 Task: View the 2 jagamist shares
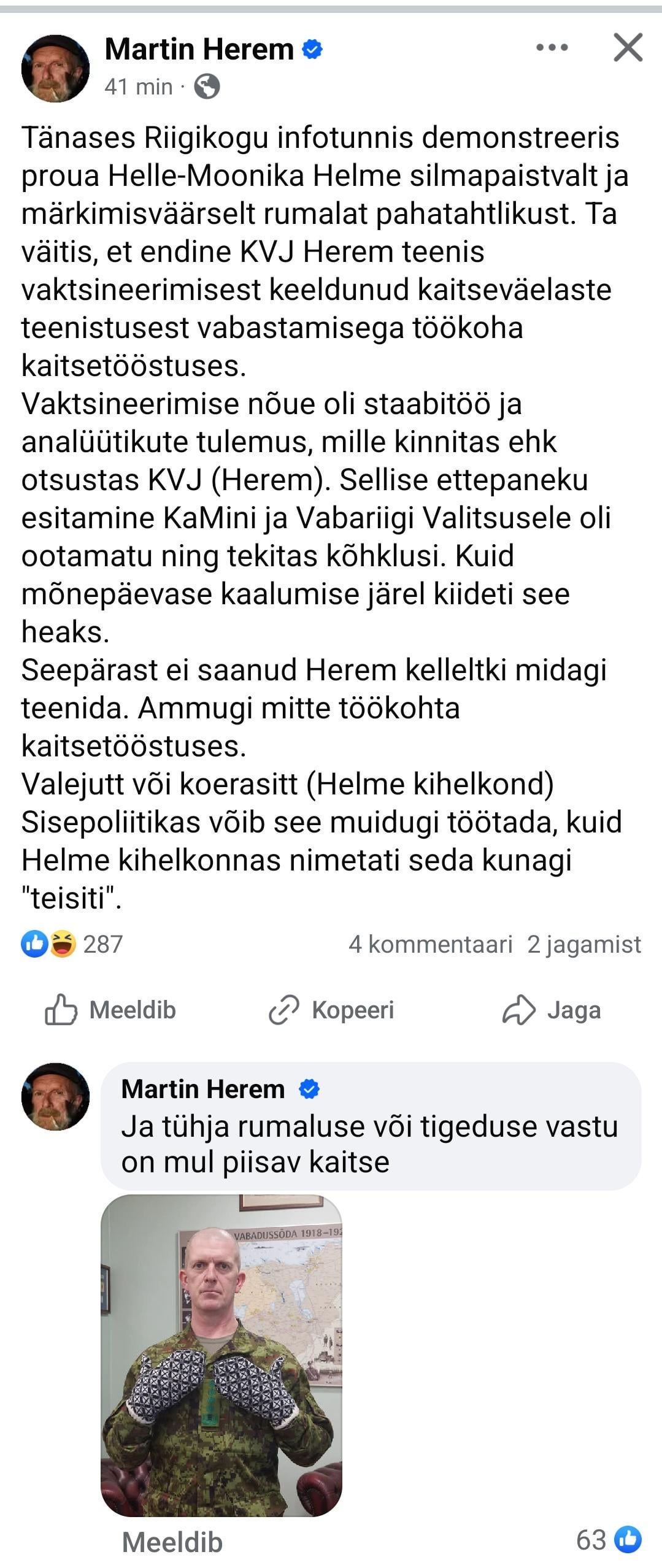(x=584, y=944)
